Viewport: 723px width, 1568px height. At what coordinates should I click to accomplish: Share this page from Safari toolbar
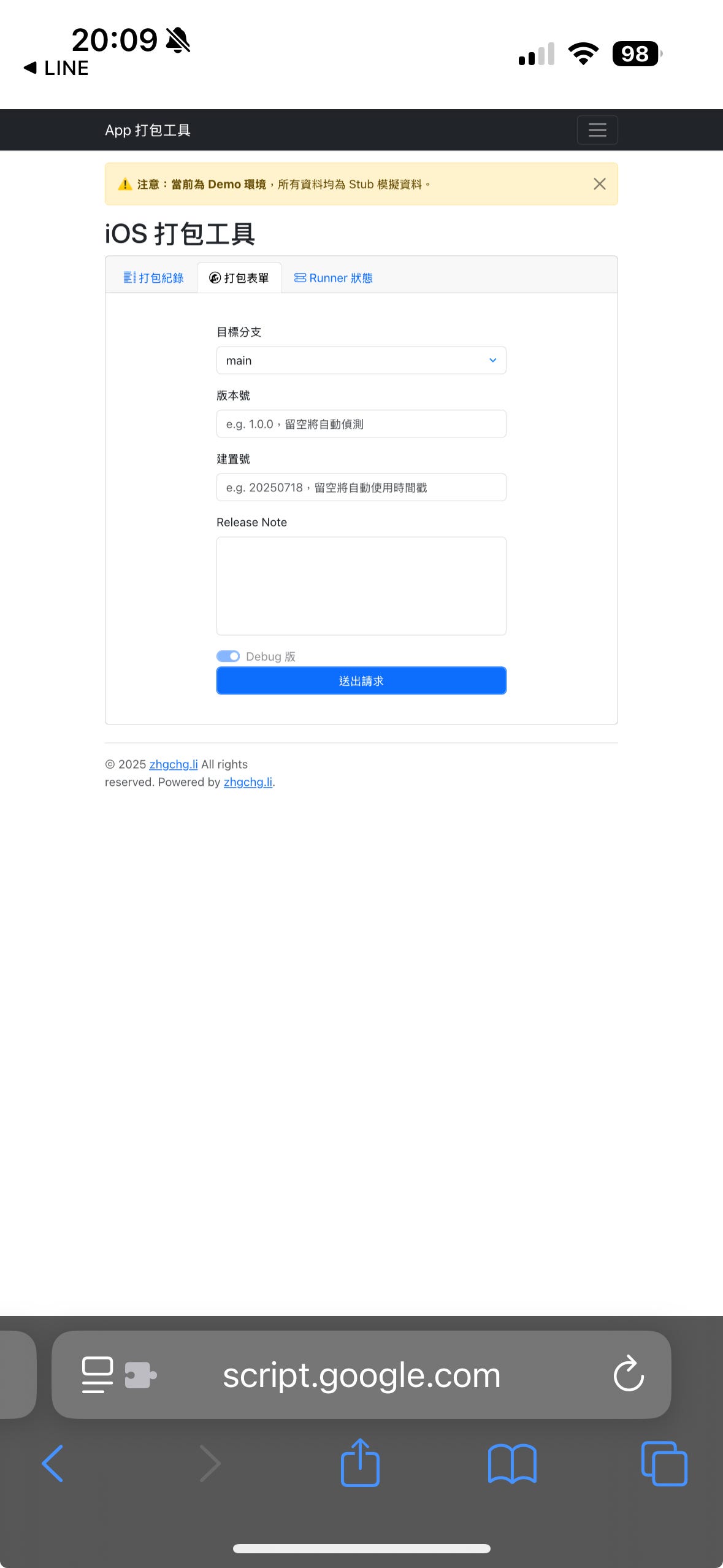tap(361, 1462)
